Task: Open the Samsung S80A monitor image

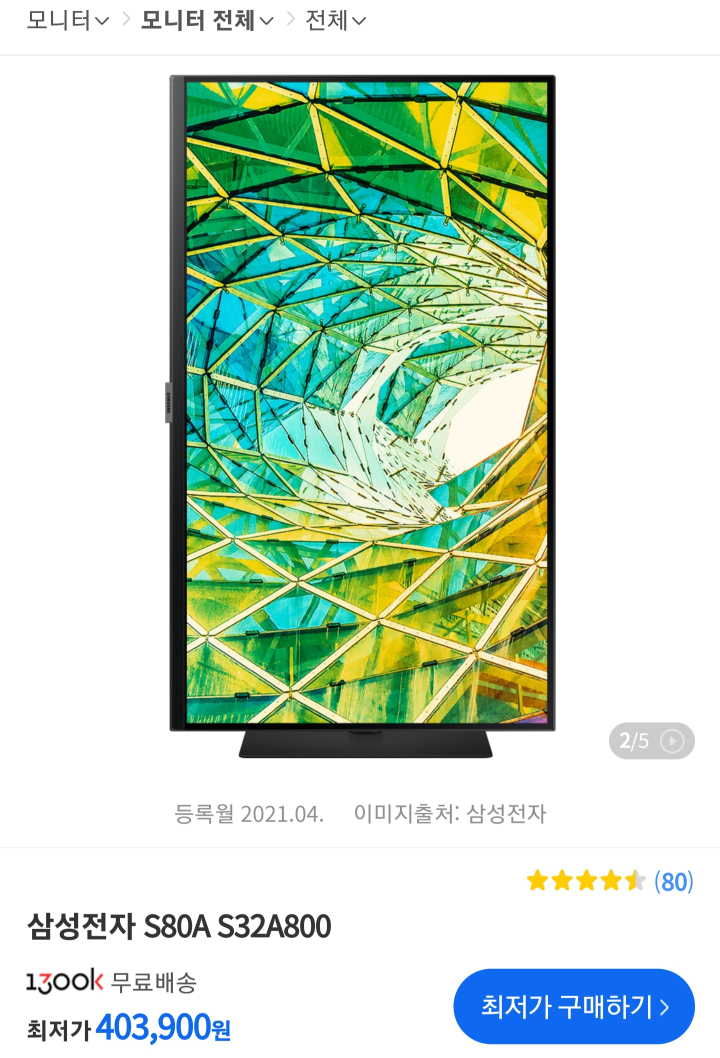Action: pos(362,415)
